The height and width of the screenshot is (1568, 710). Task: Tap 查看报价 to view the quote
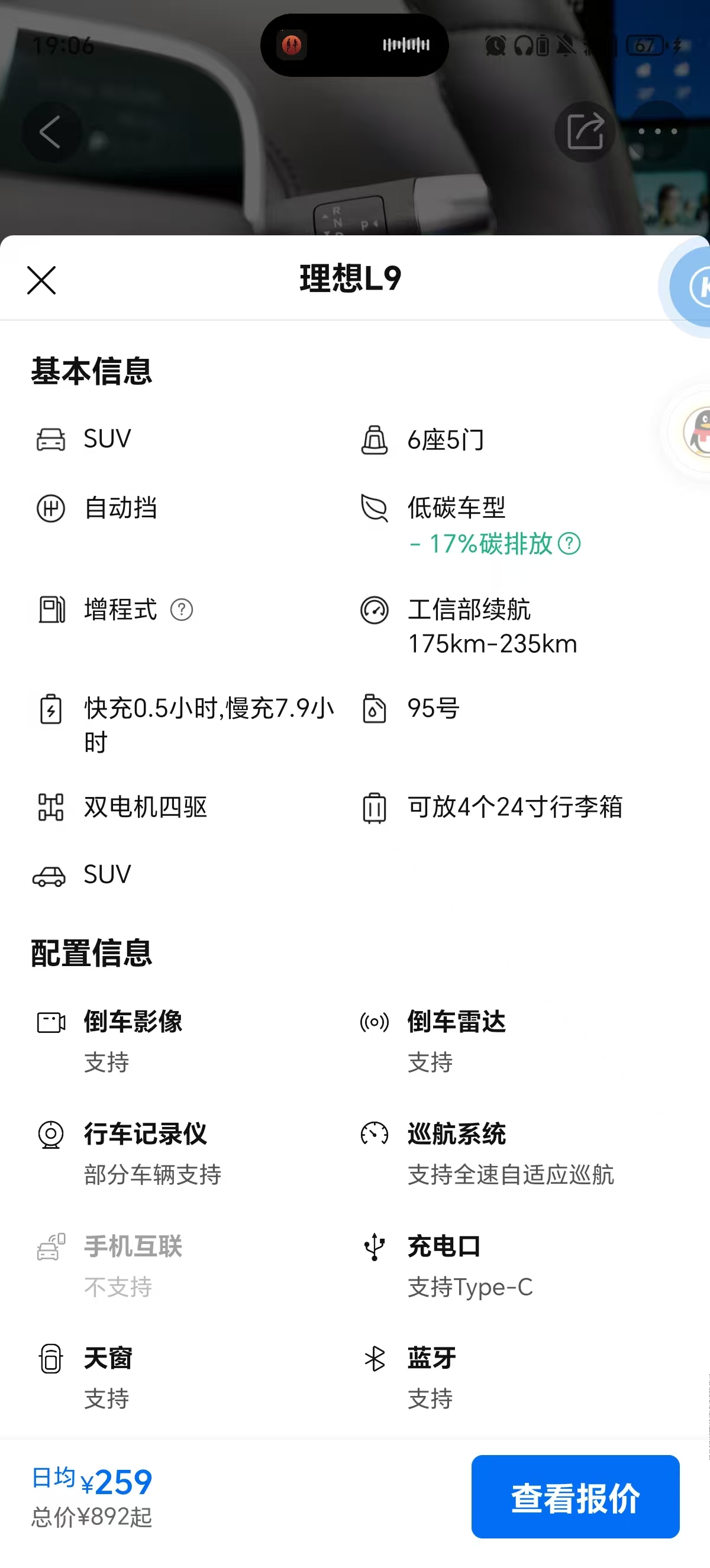pyautogui.click(x=575, y=1497)
